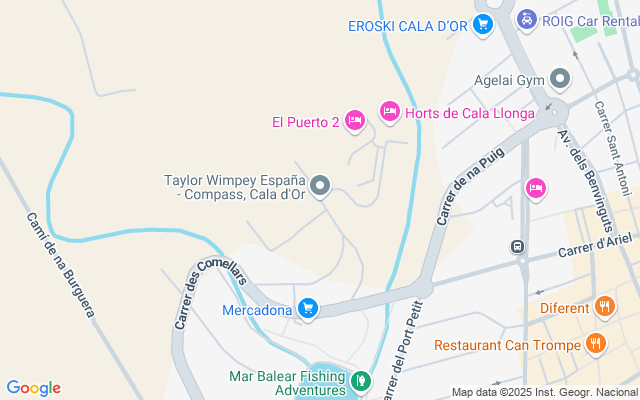Select the EROSKI CALA D'OR store marker
640x400 pixels.
click(x=483, y=25)
